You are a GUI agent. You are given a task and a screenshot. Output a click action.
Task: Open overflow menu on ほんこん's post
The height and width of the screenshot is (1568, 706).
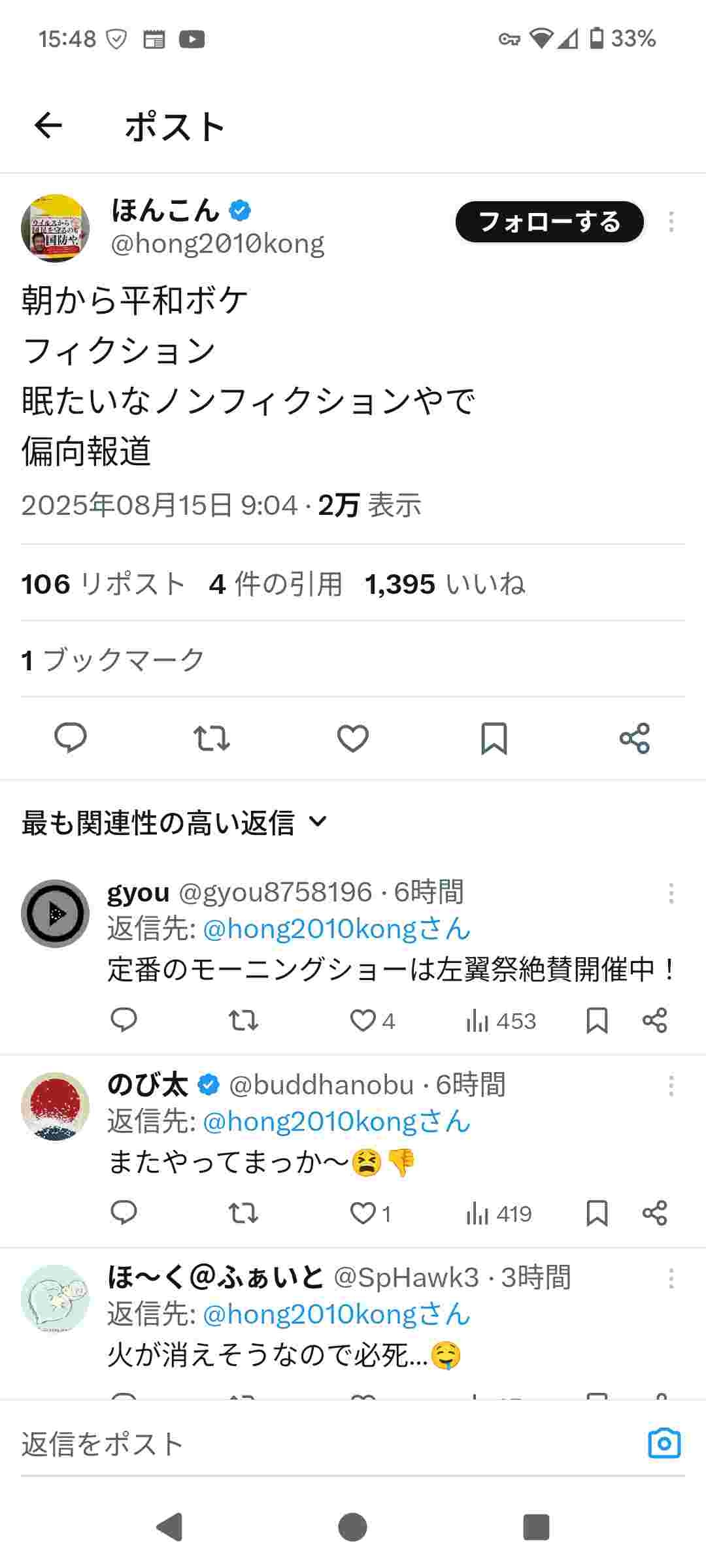point(671,222)
